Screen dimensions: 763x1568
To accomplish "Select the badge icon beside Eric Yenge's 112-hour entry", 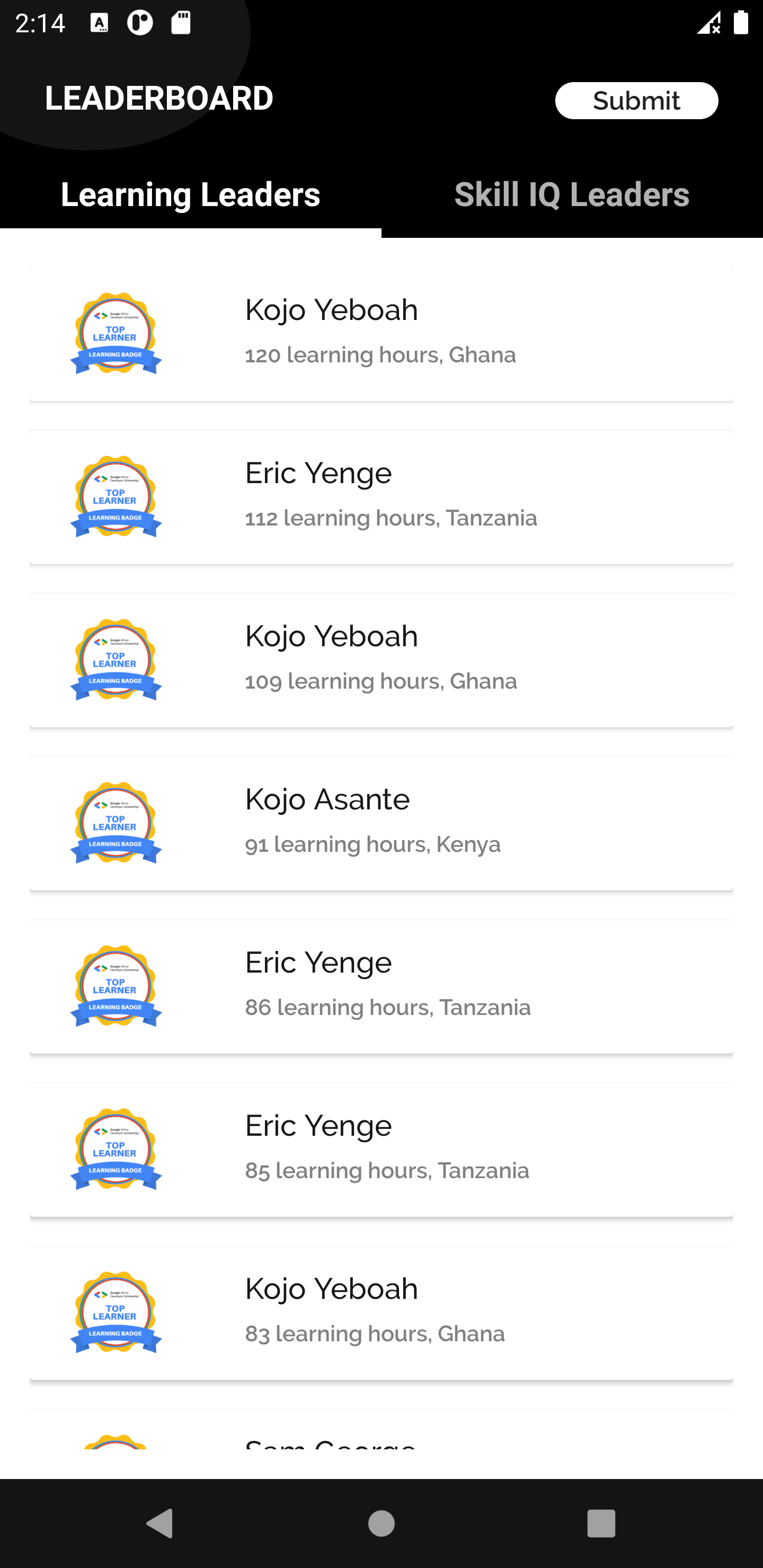I will pos(116,497).
